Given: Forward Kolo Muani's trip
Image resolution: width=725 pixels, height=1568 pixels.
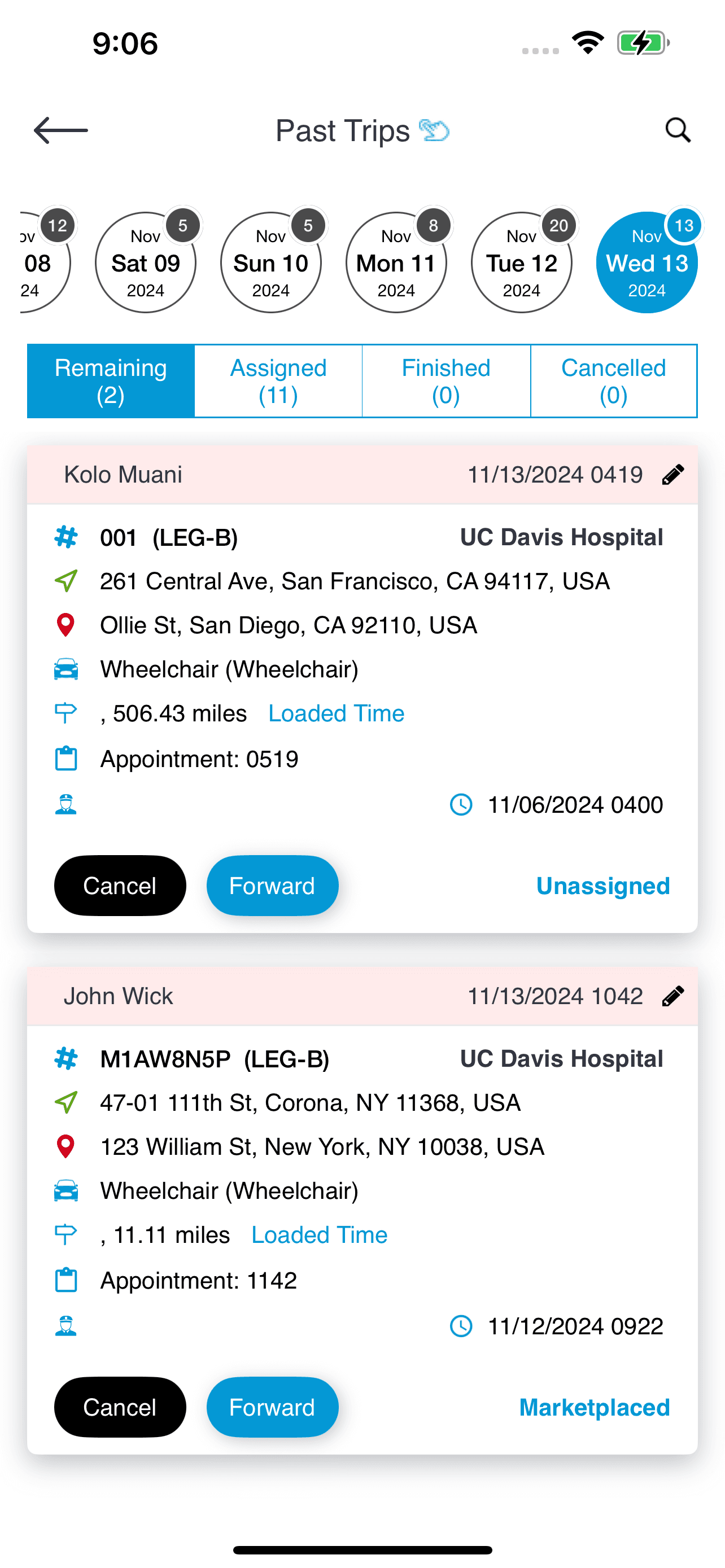Looking at the screenshot, I should point(272,886).
